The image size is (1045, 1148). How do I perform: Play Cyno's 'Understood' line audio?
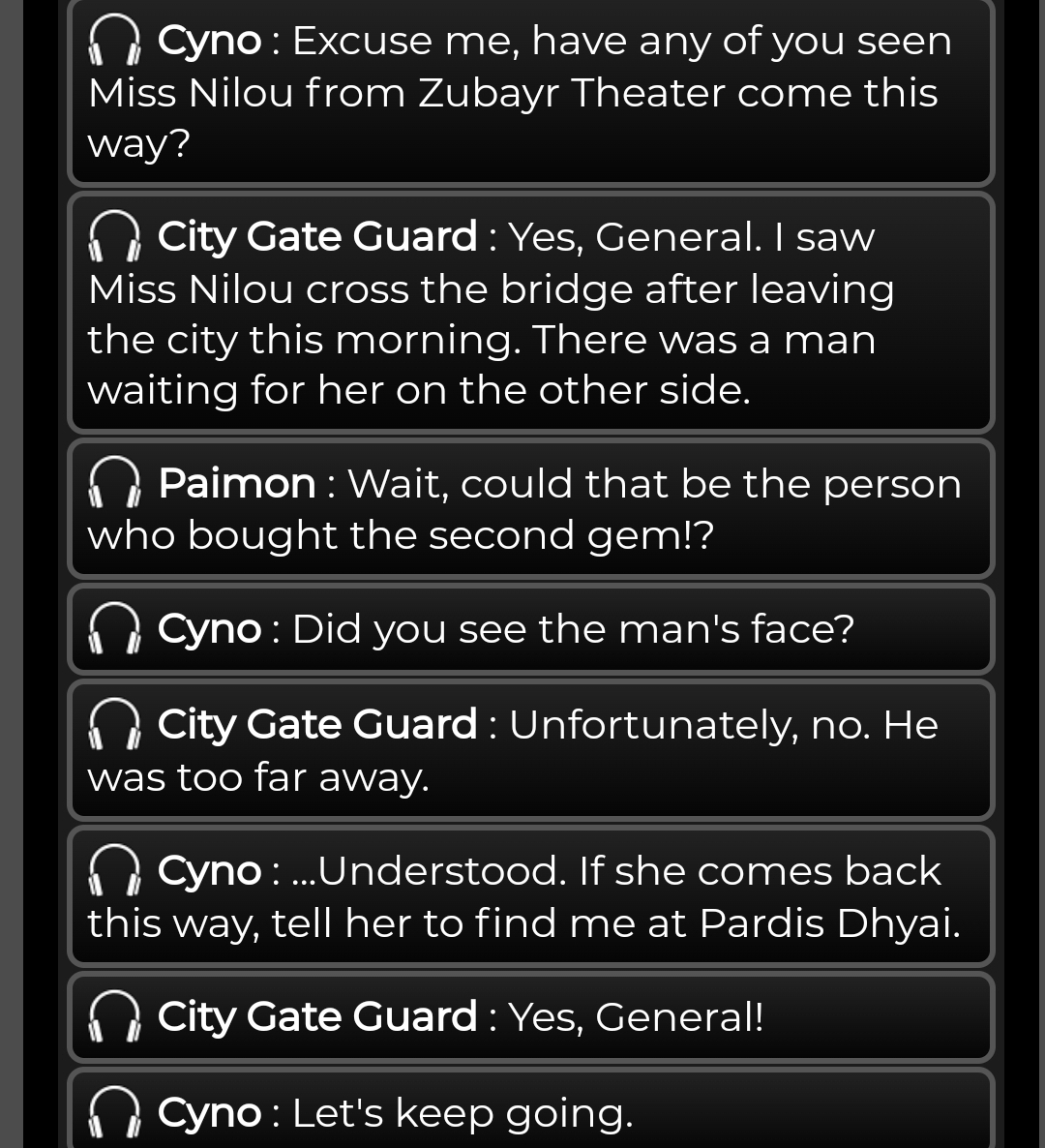tap(114, 870)
